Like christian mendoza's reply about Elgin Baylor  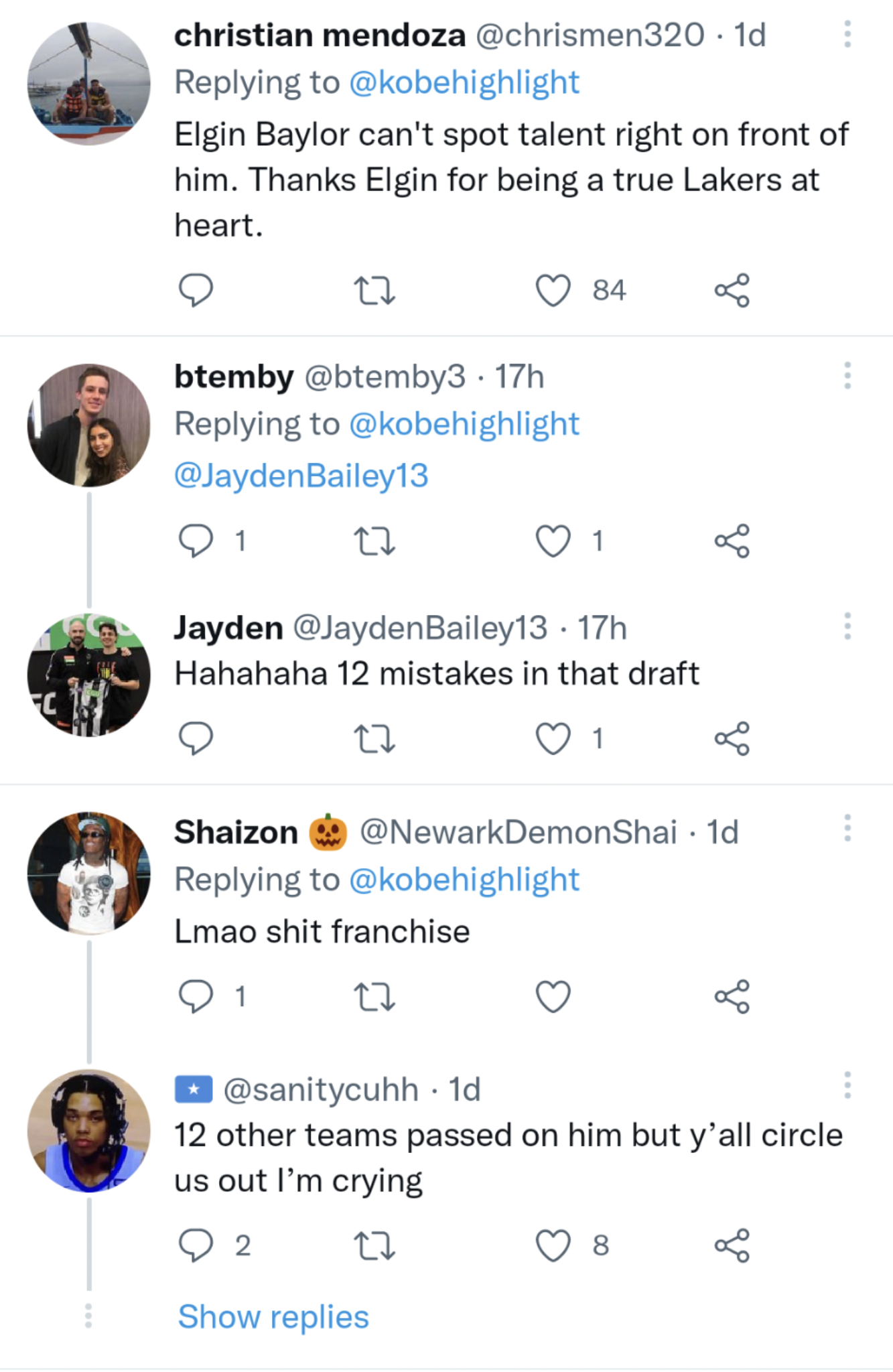[x=553, y=291]
